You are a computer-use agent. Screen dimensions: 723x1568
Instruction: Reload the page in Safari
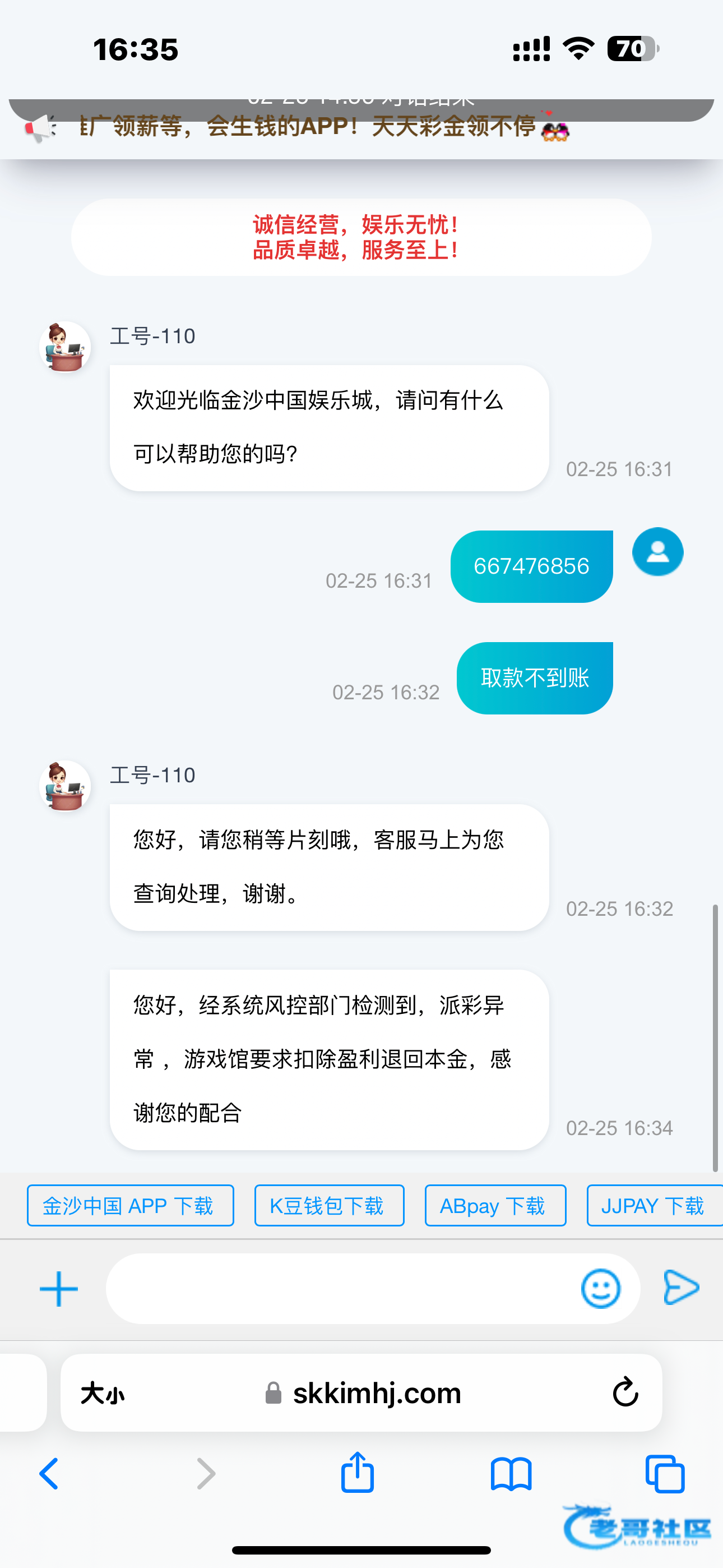pos(625,1392)
